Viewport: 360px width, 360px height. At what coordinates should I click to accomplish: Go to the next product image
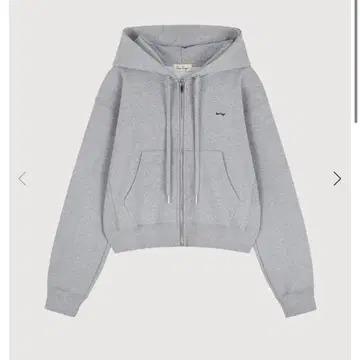coord(337,179)
